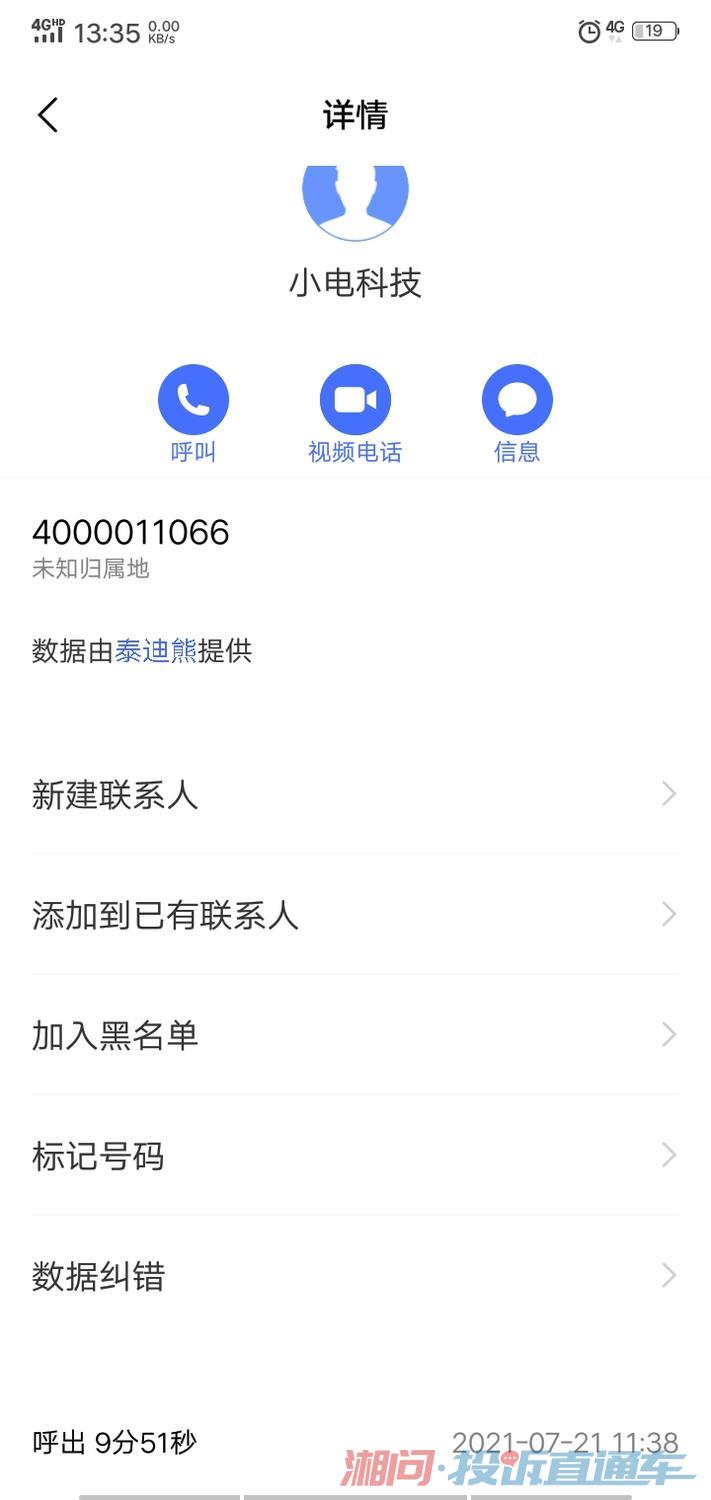Go back from the 详情 page
This screenshot has height=1500, width=711.
coord(48,115)
